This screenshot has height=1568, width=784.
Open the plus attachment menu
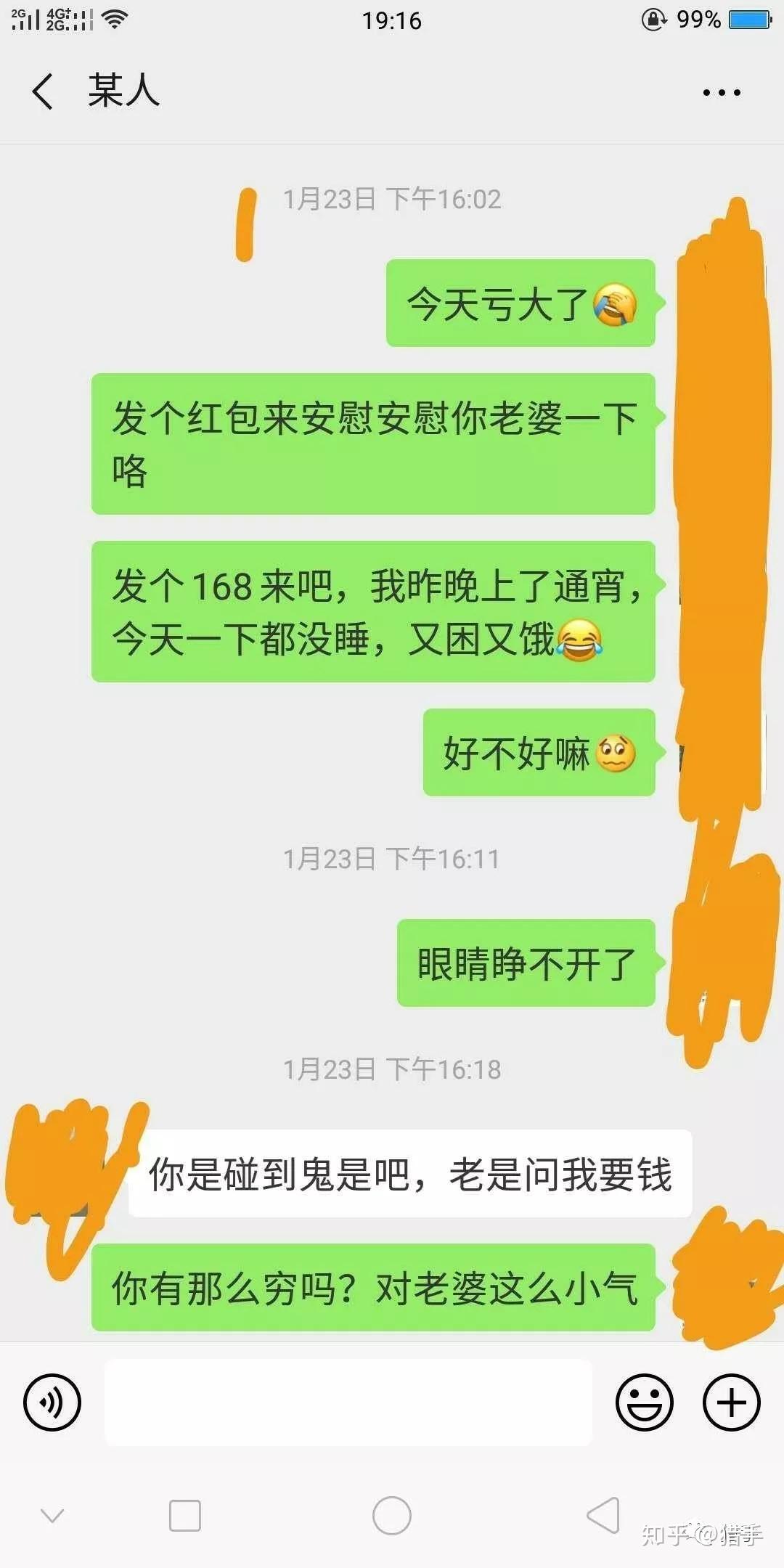click(732, 1402)
